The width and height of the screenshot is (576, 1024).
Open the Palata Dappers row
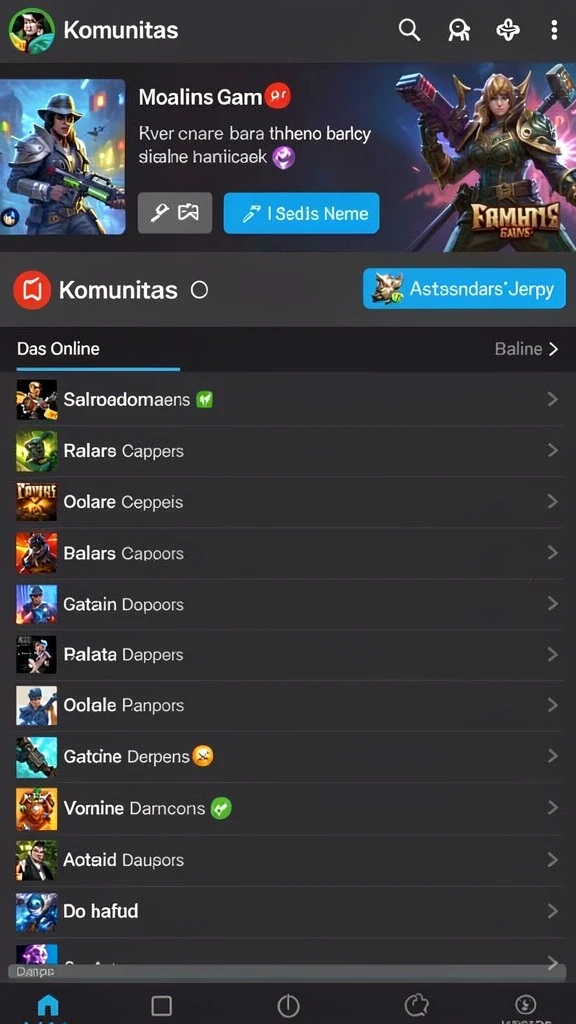coord(288,654)
